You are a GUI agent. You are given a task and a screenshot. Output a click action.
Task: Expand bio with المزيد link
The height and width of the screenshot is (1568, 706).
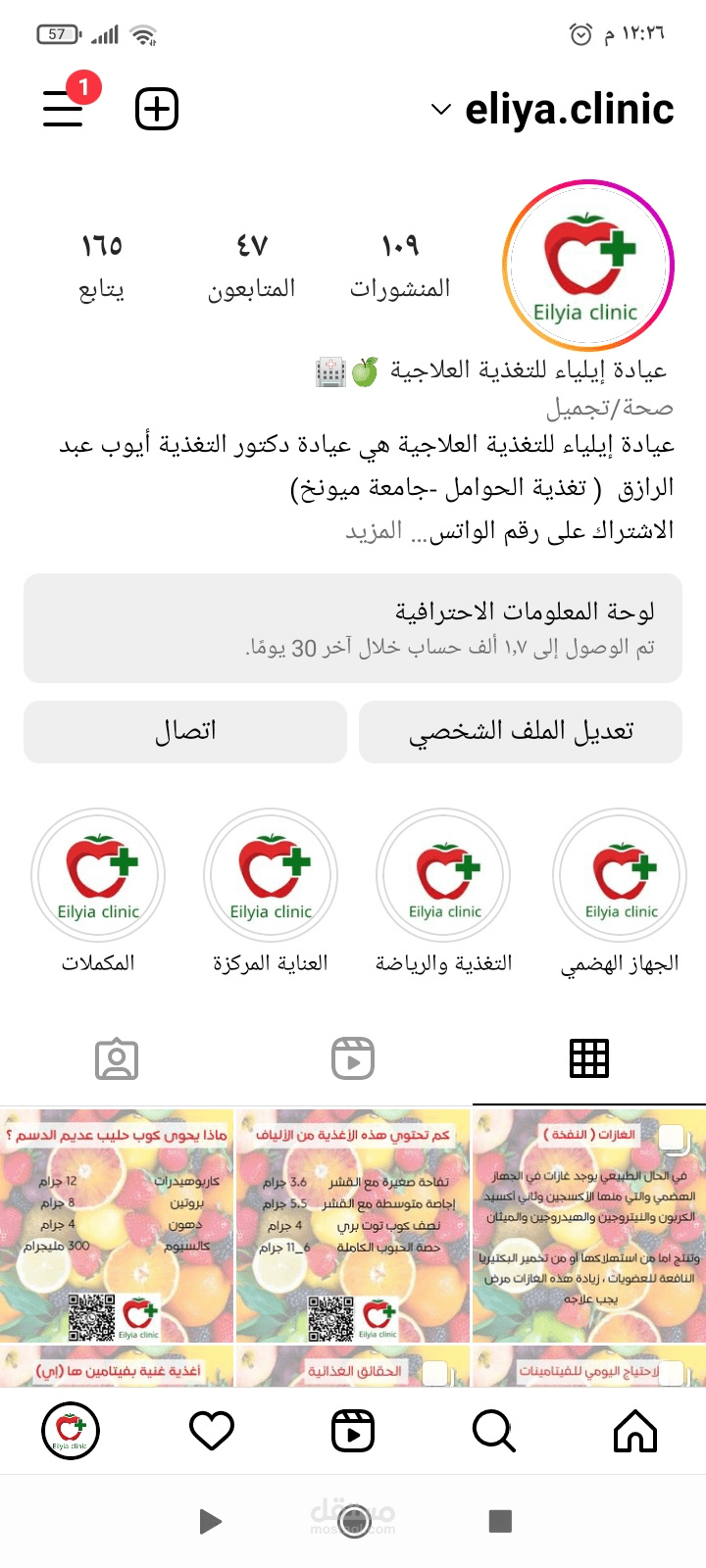[374, 531]
